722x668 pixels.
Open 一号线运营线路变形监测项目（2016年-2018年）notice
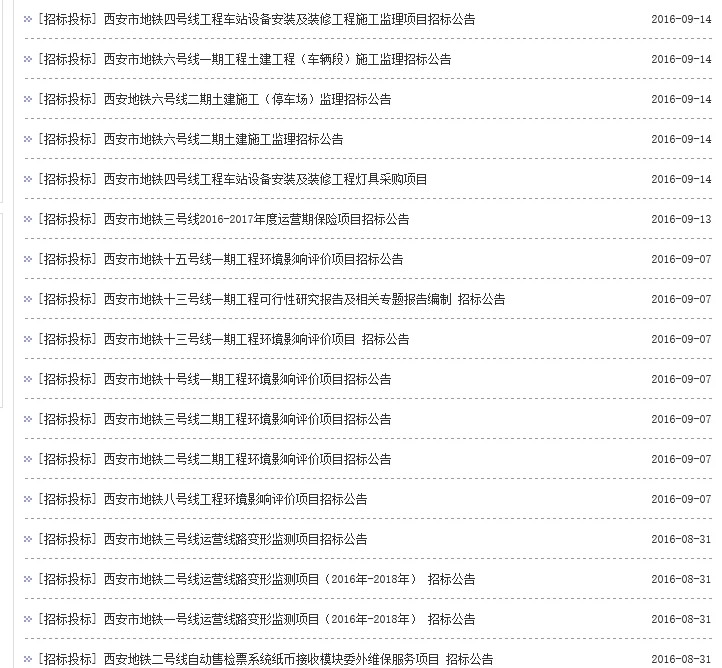(x=289, y=619)
